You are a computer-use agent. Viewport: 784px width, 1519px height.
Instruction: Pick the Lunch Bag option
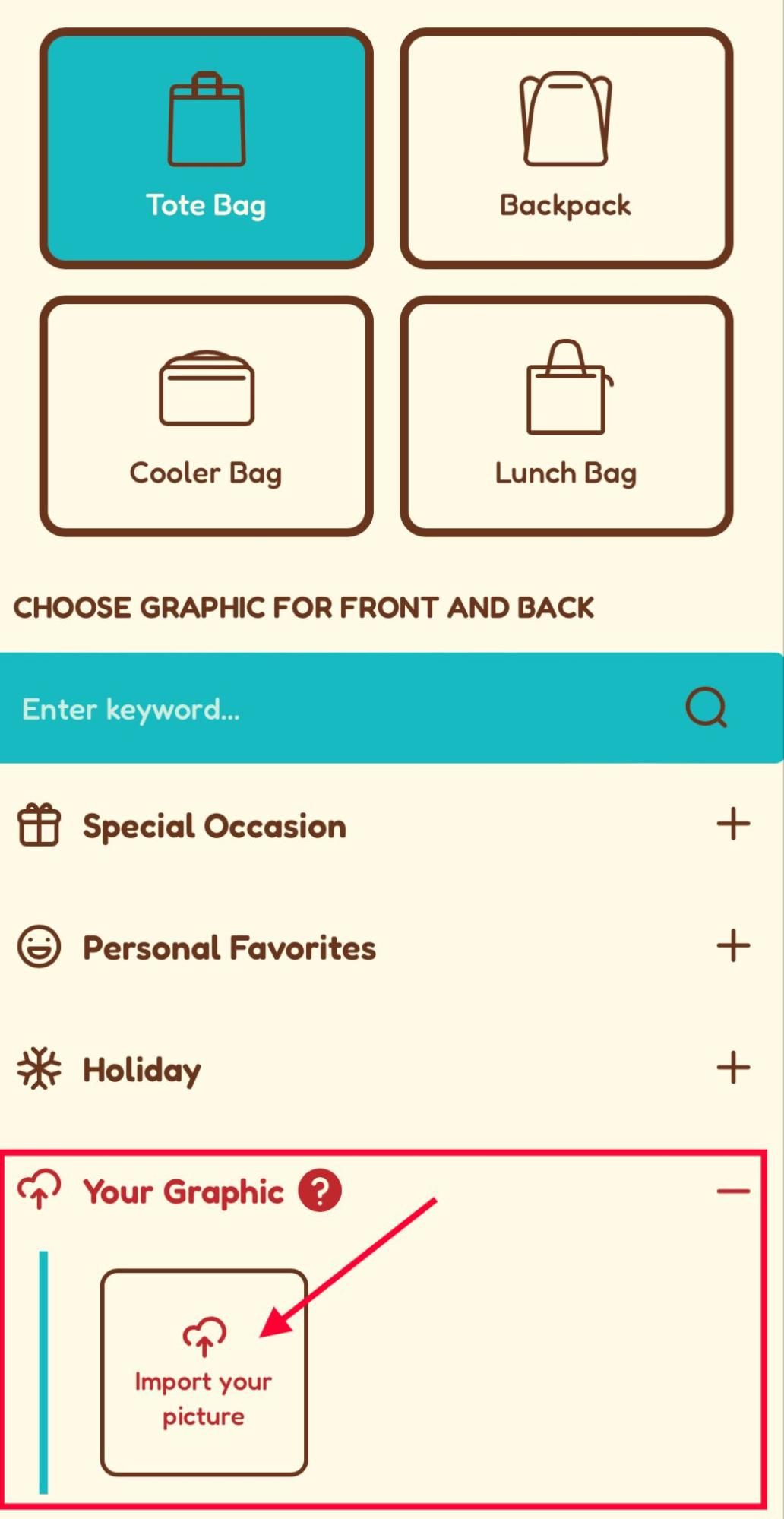pyautogui.click(x=566, y=416)
